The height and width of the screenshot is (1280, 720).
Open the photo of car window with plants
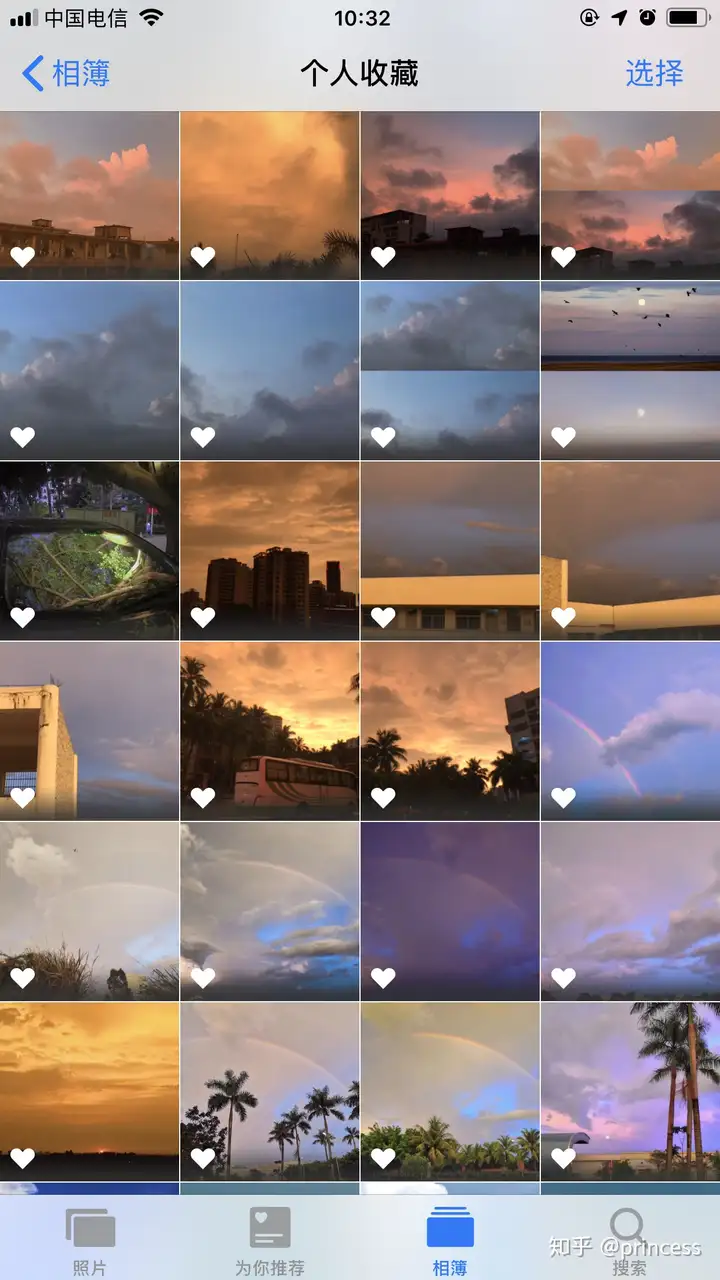coord(89,550)
